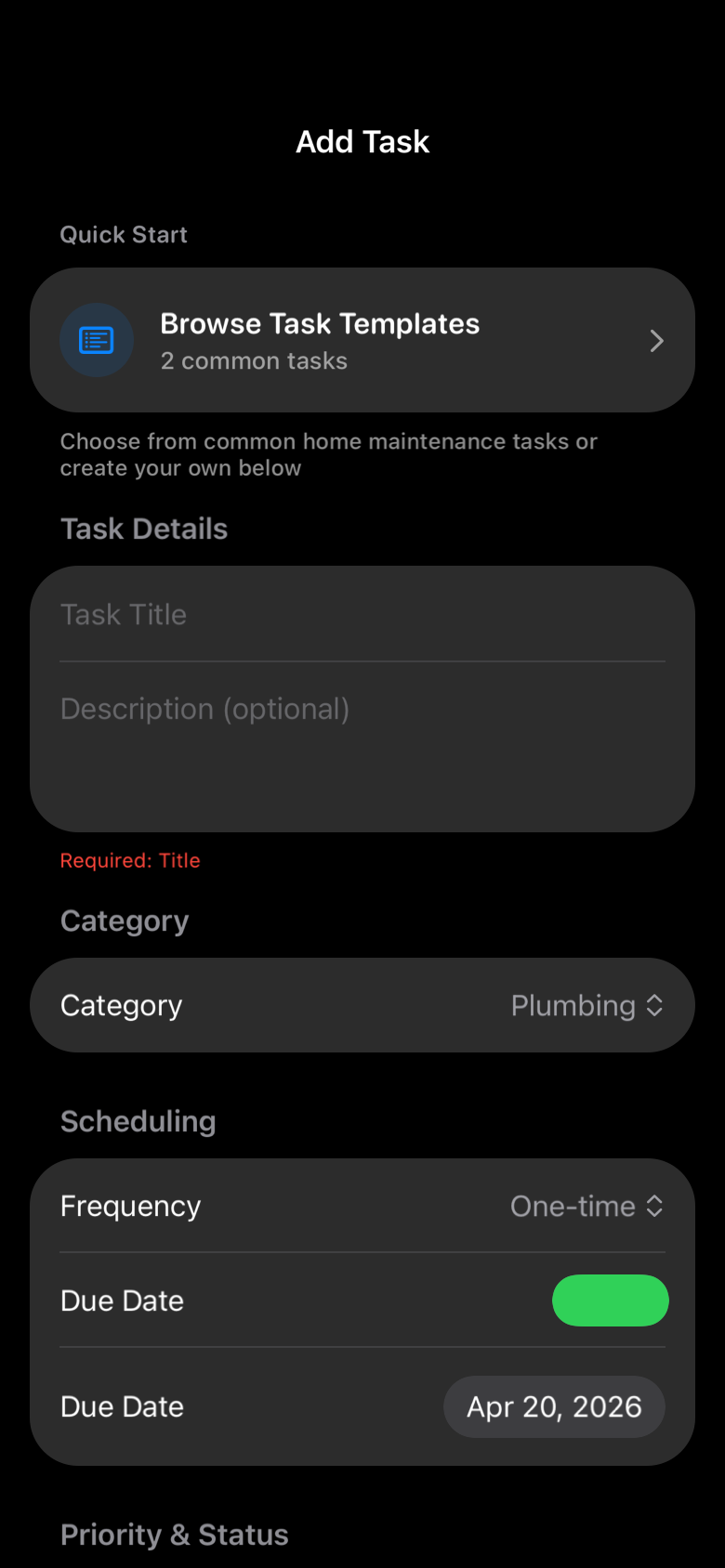The width and height of the screenshot is (725, 1568).
Task: Tap the Scheduling section header
Action: [138, 1121]
